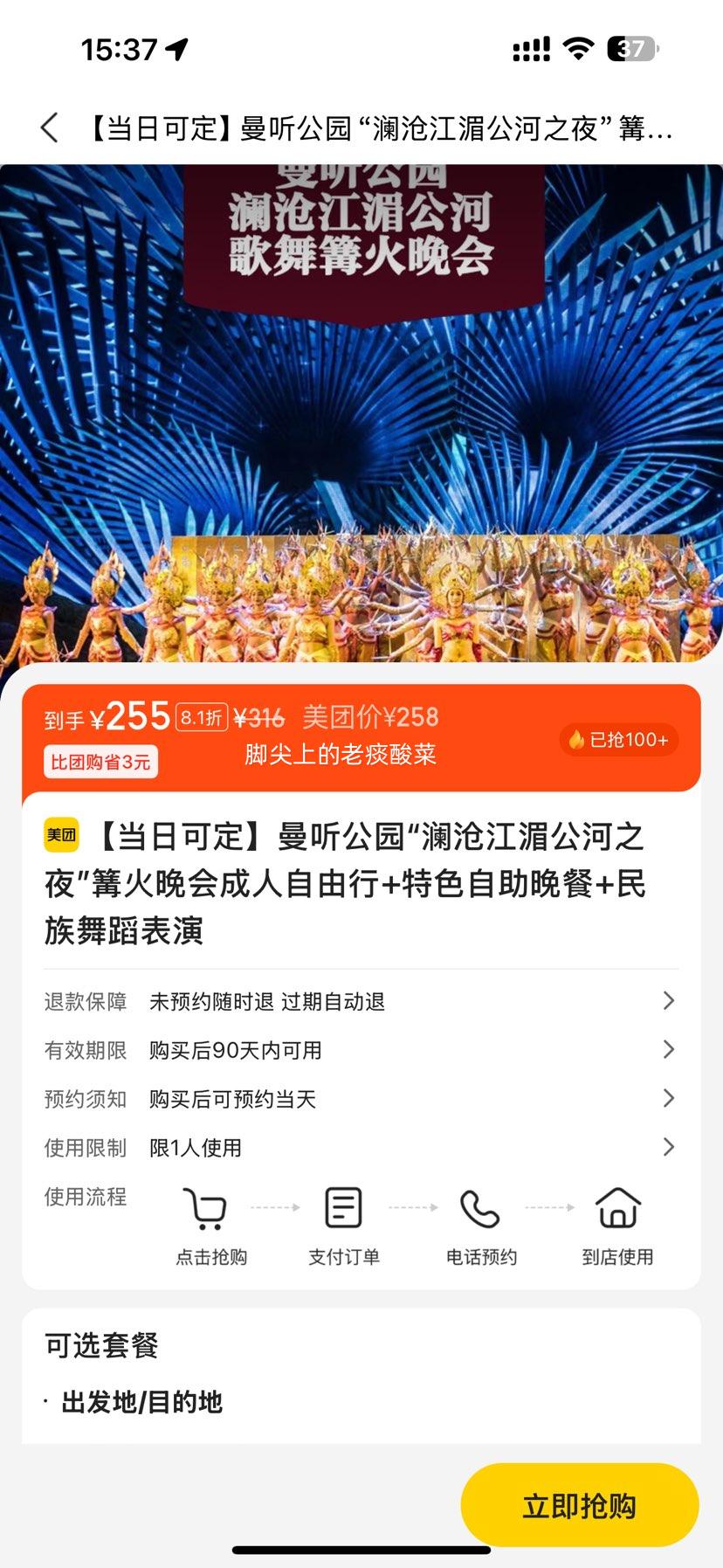This screenshot has width=723, height=1568.
Task: Open the 预约须知 booking notice row
Action: coord(361,1099)
